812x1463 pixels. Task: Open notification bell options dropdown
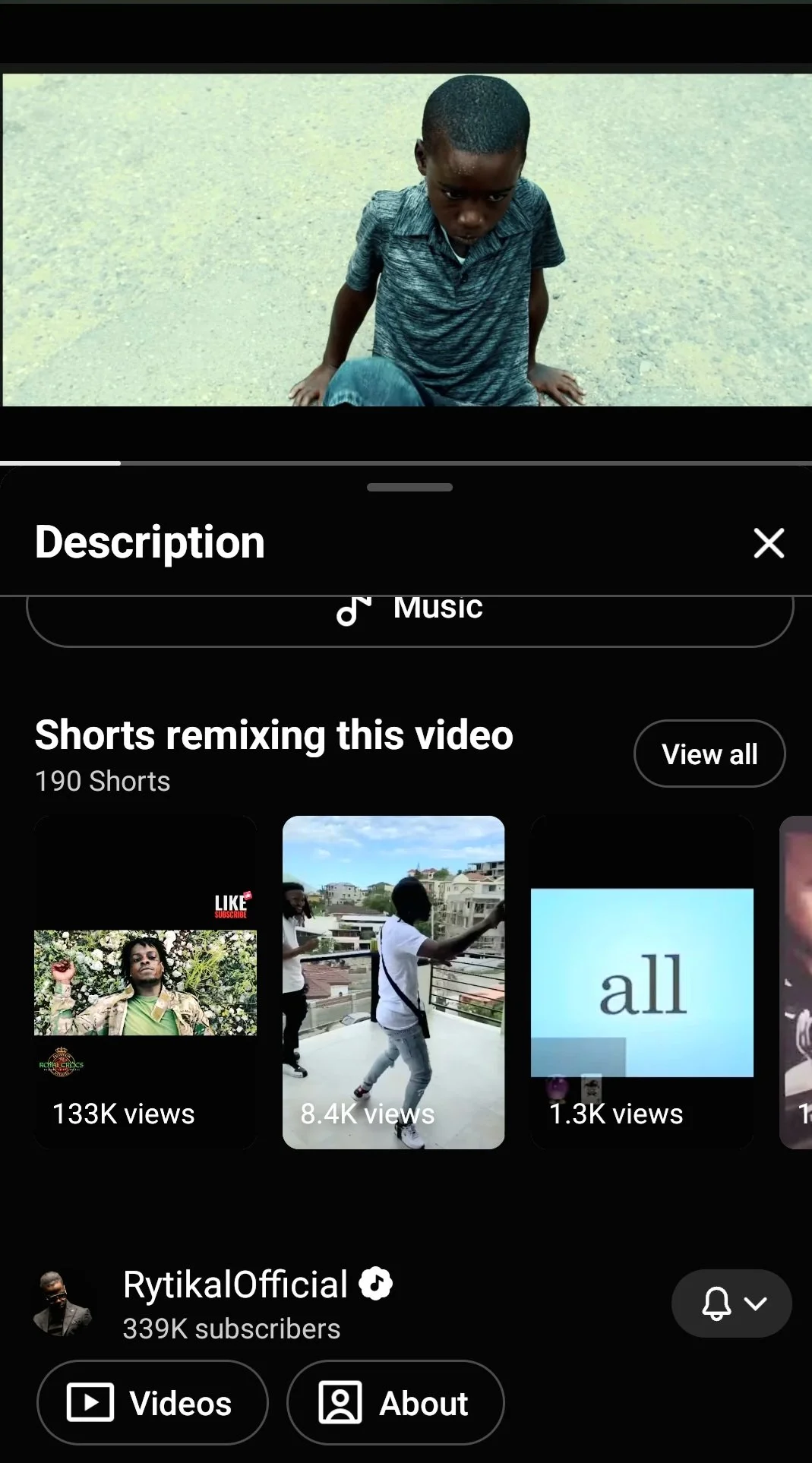pyautogui.click(x=731, y=1303)
